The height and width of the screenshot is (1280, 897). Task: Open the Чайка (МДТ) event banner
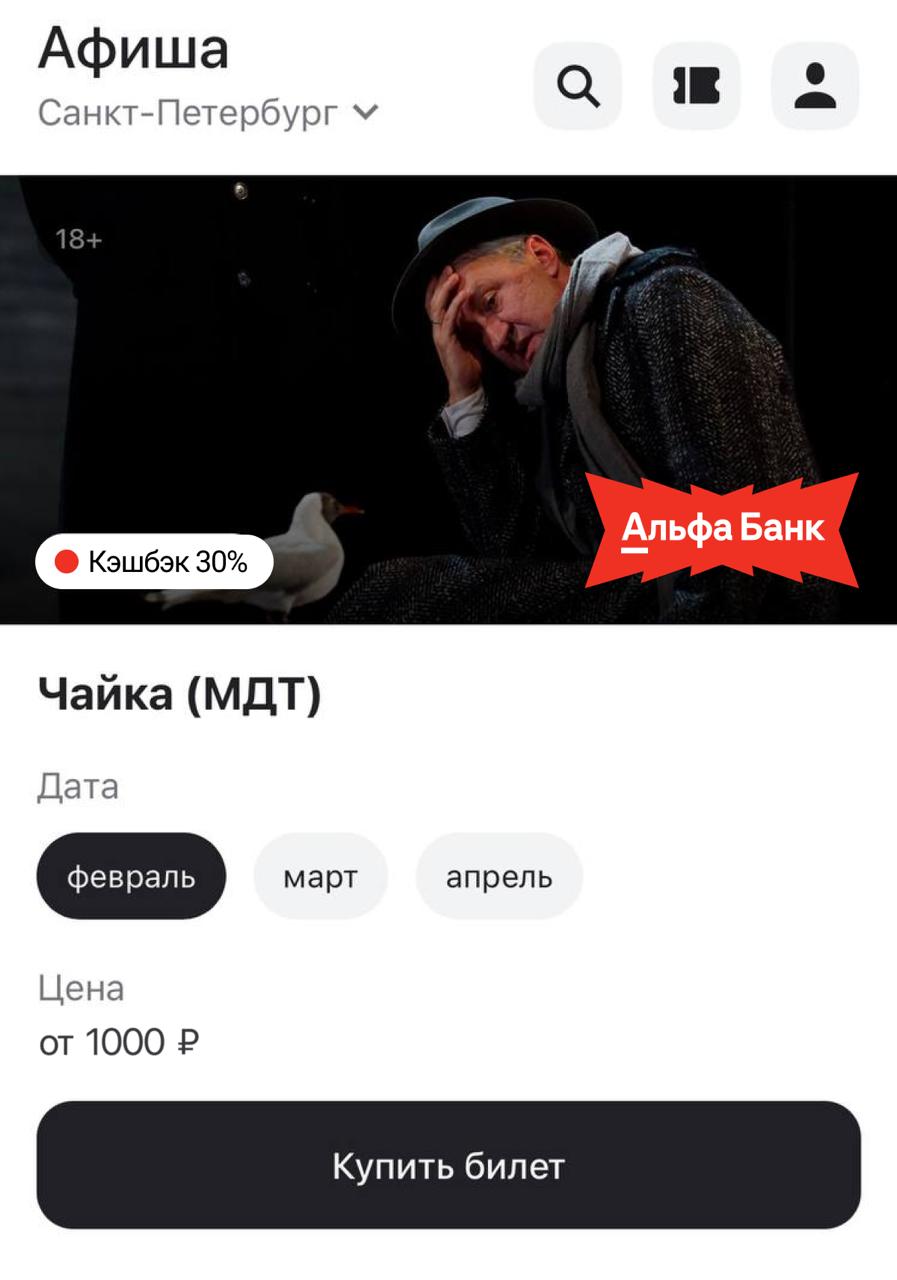[x=448, y=400]
